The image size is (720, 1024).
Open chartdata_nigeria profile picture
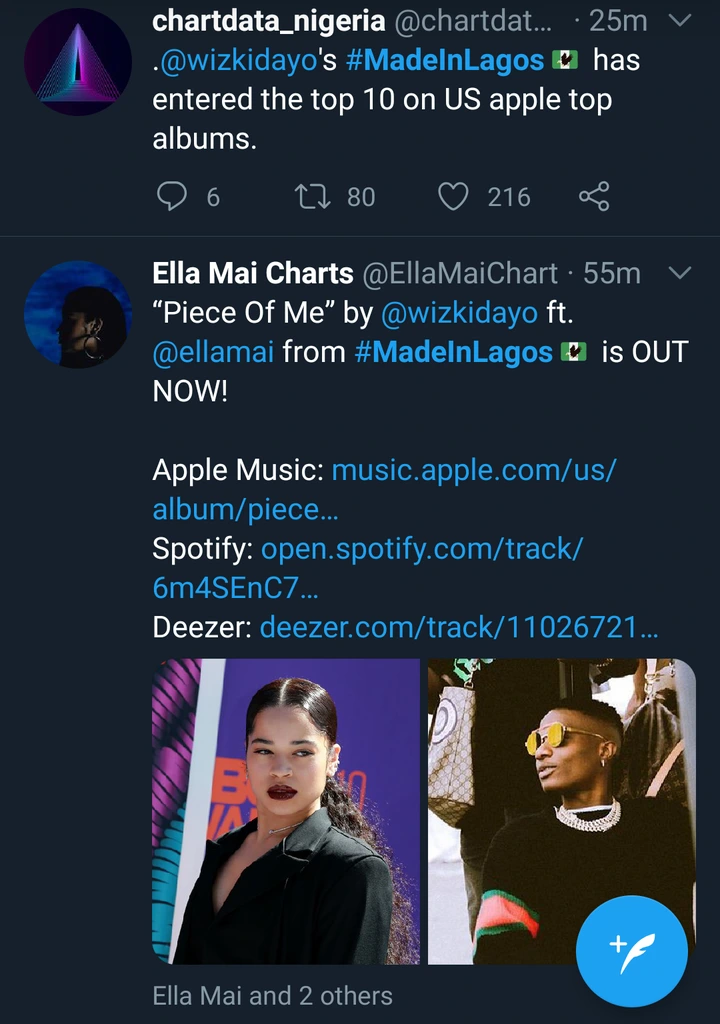[x=77, y=61]
